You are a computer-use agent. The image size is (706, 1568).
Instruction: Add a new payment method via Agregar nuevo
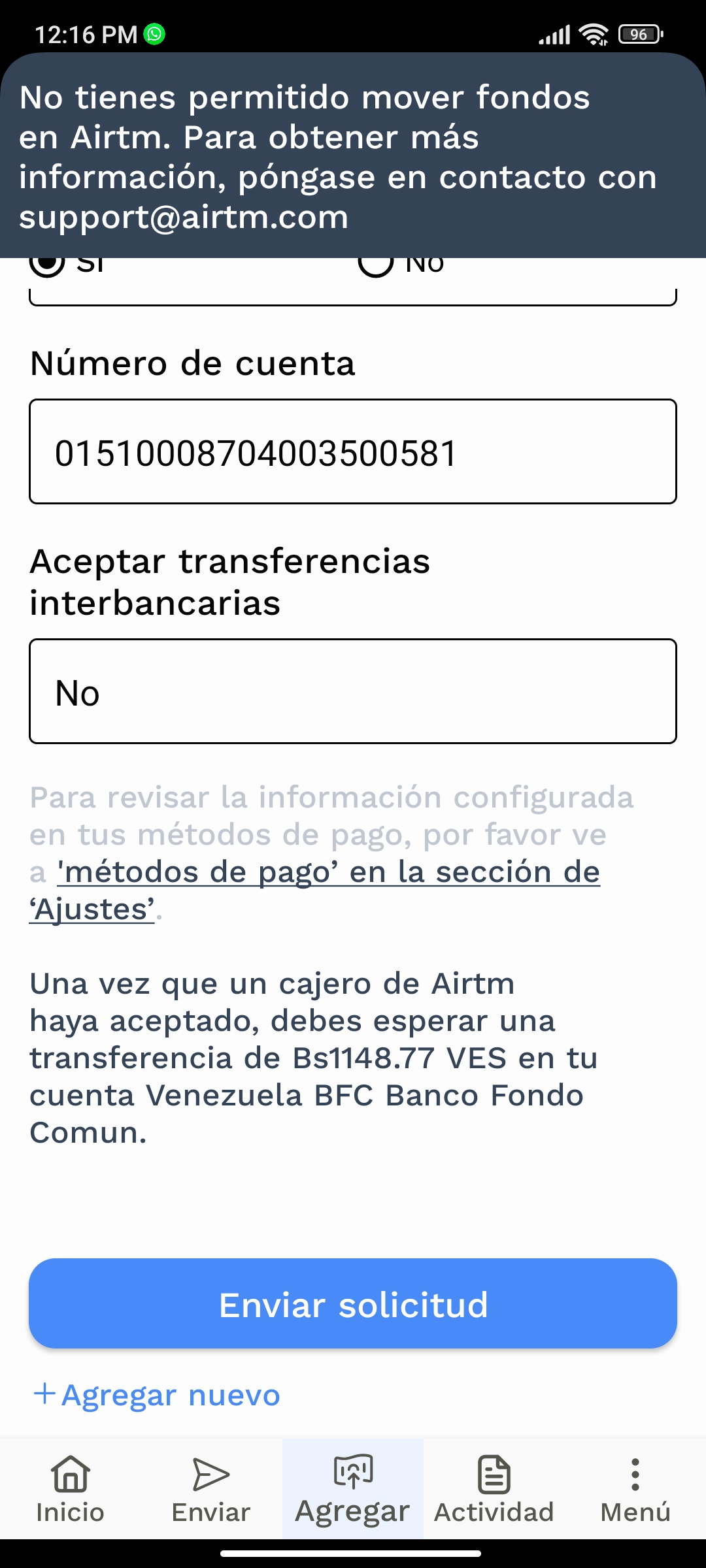coord(157,1395)
